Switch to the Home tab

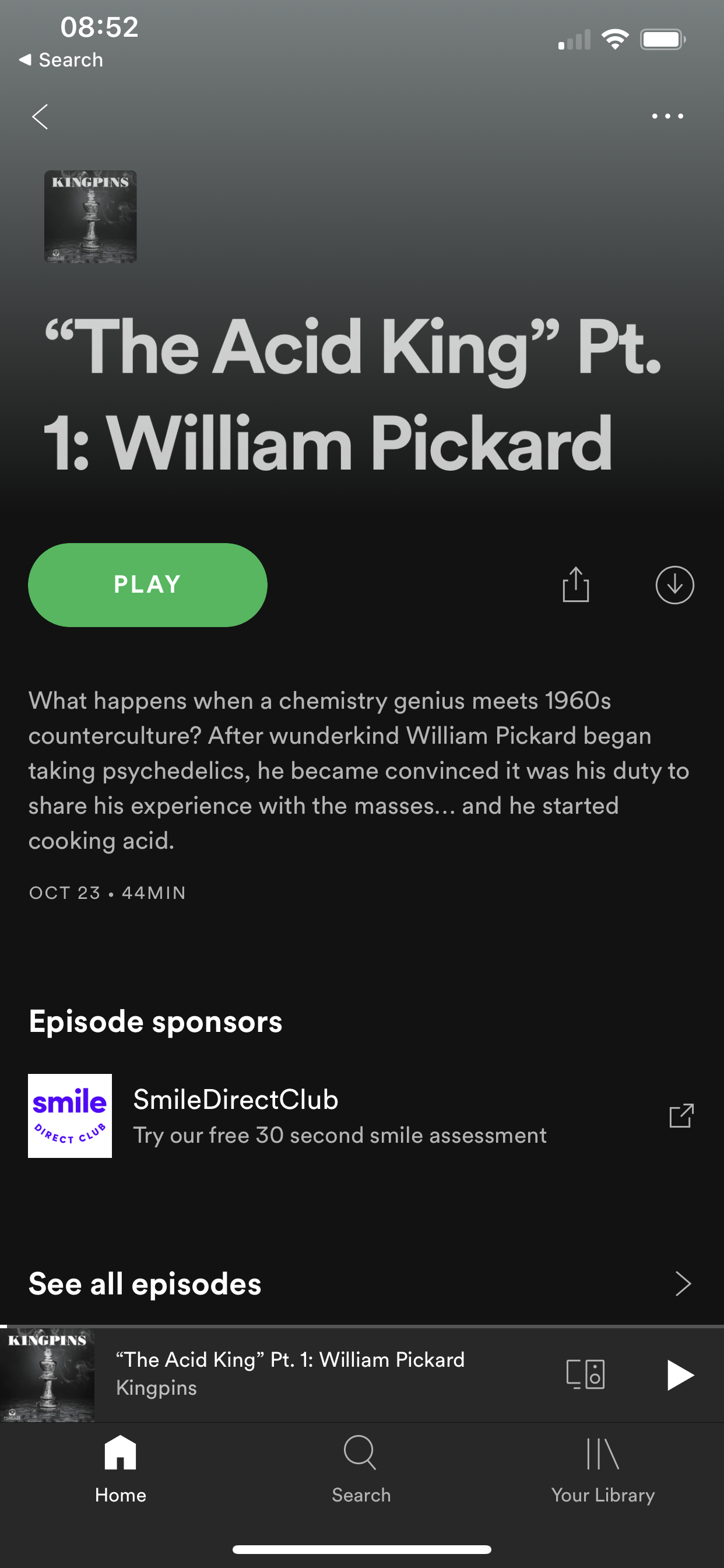click(121, 1468)
